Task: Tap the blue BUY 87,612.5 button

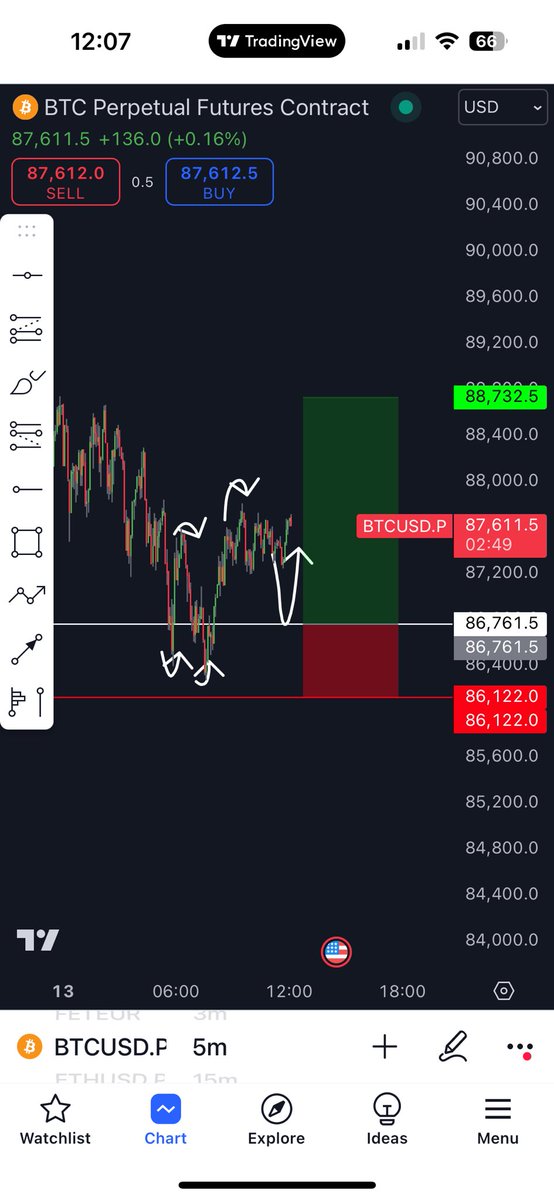Action: click(x=219, y=182)
